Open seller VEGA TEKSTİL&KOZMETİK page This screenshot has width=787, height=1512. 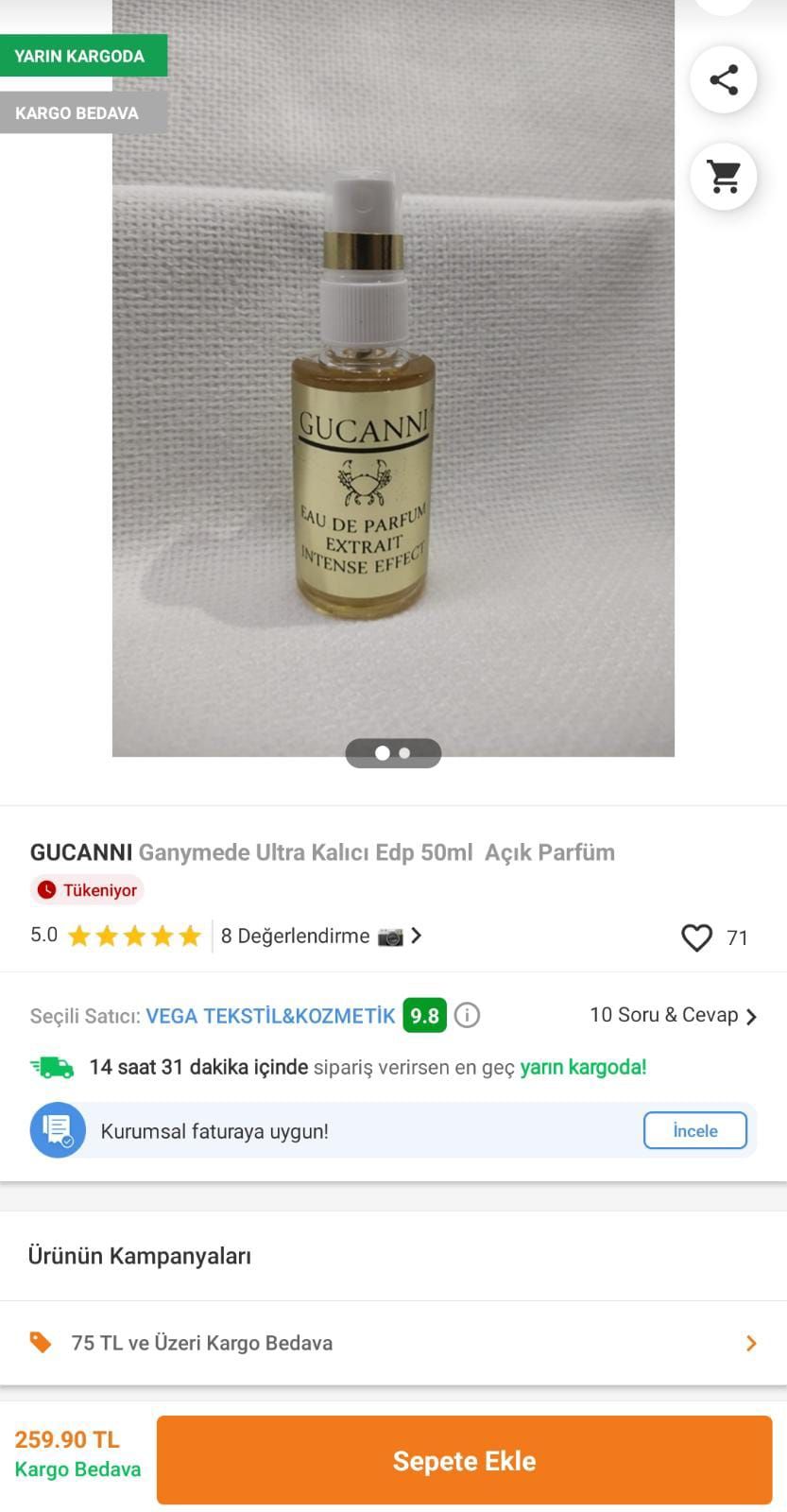(270, 1016)
